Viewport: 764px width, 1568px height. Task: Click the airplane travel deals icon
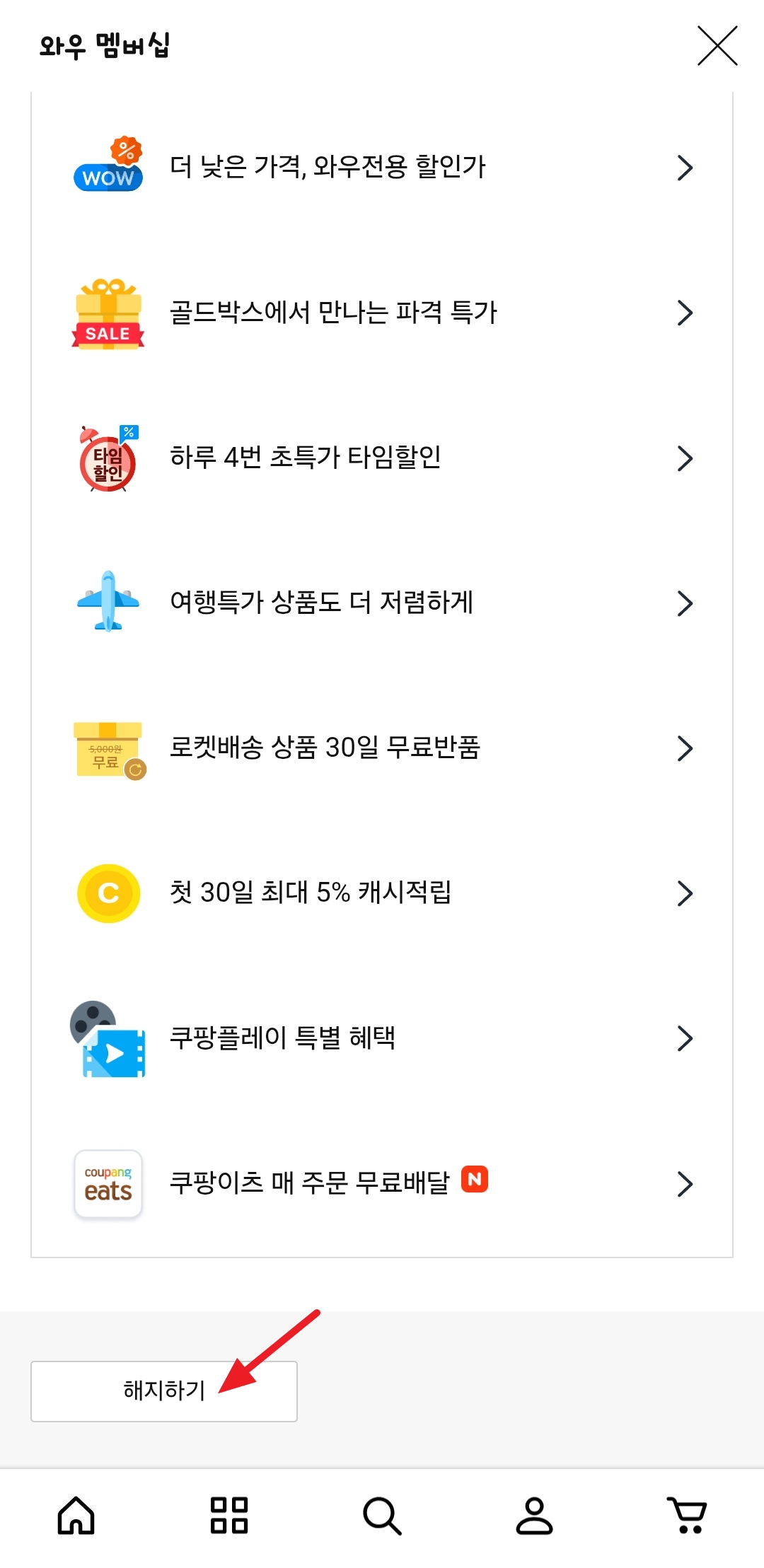click(x=108, y=603)
